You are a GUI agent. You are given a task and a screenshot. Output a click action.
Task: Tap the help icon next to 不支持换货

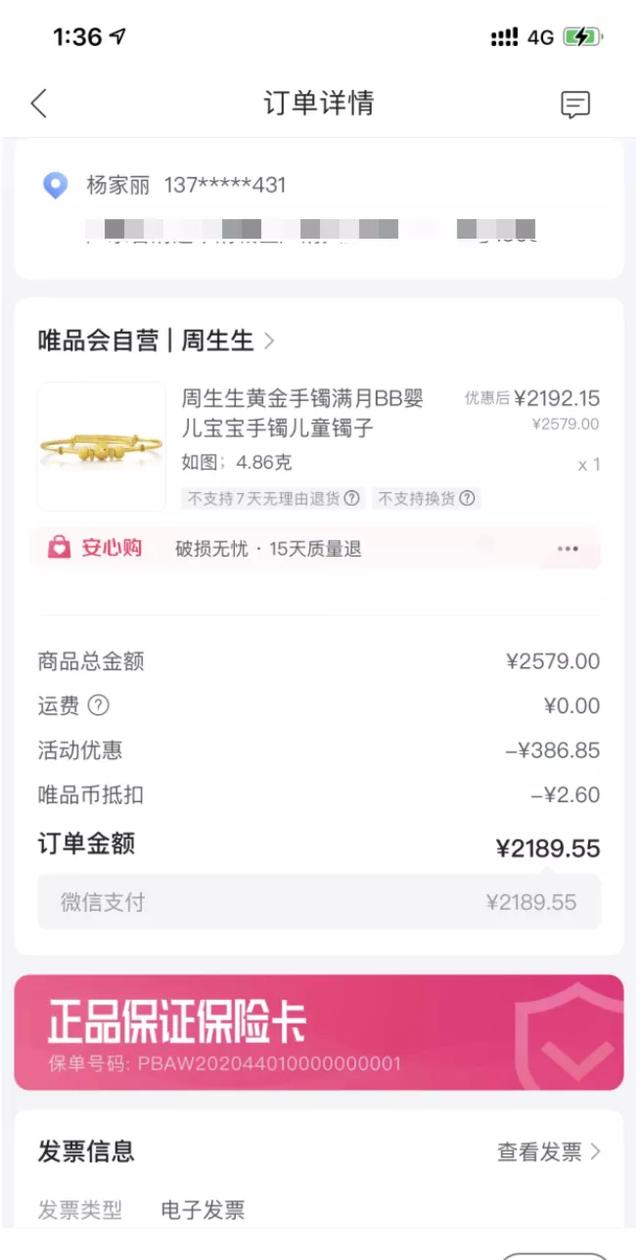click(x=466, y=498)
